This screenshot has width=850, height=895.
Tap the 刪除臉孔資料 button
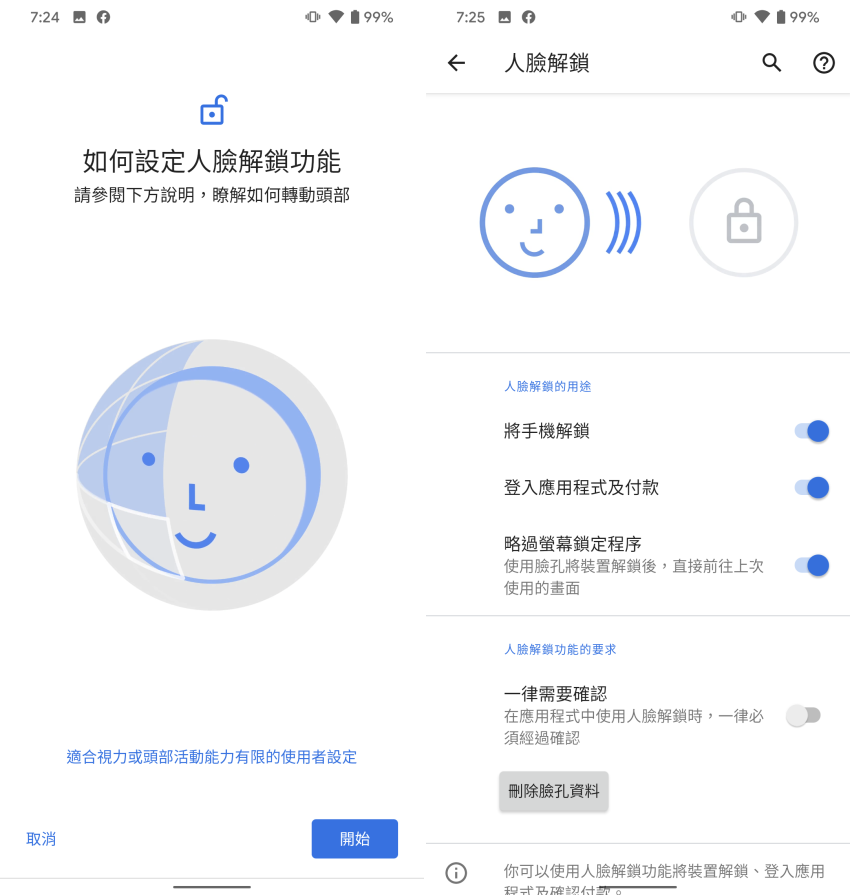coord(554,790)
